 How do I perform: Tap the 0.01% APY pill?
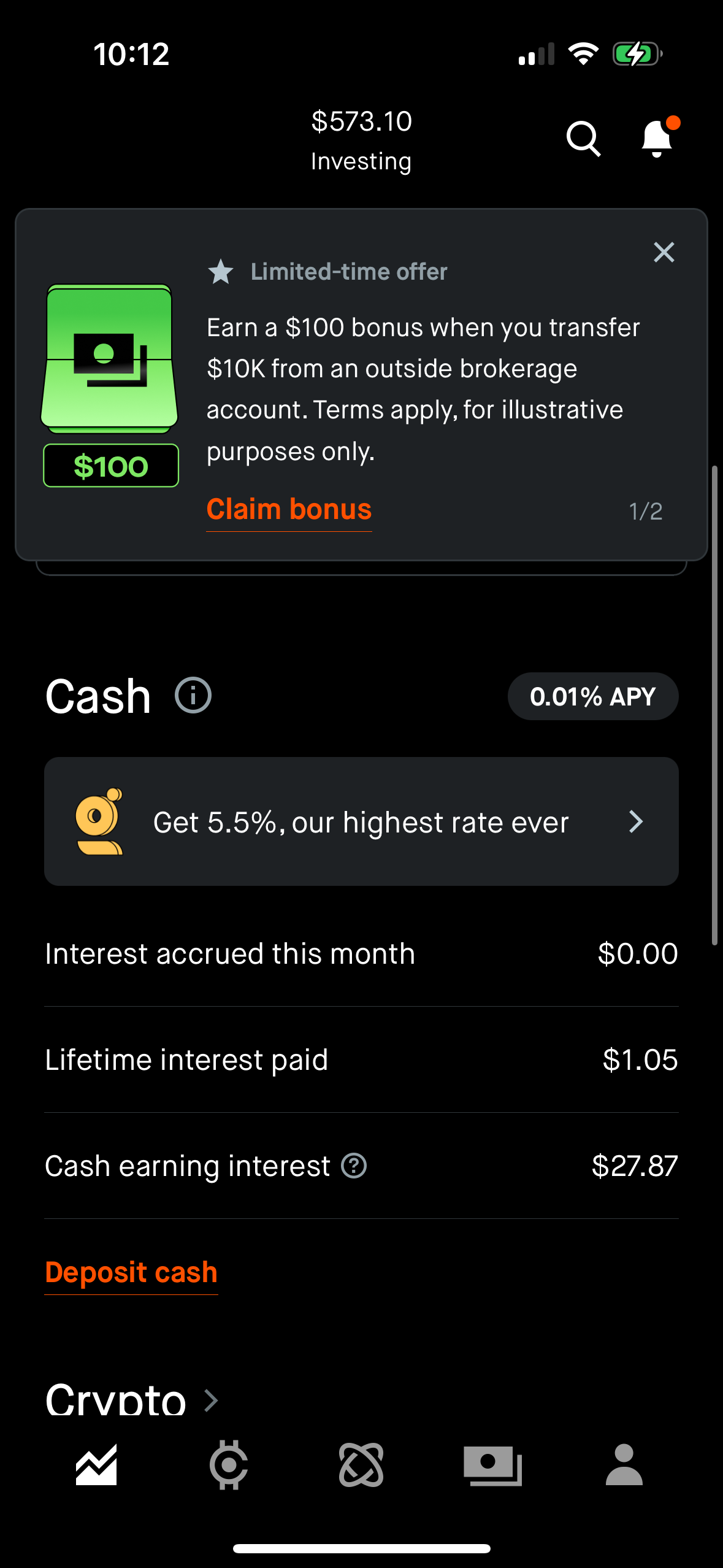click(x=592, y=696)
